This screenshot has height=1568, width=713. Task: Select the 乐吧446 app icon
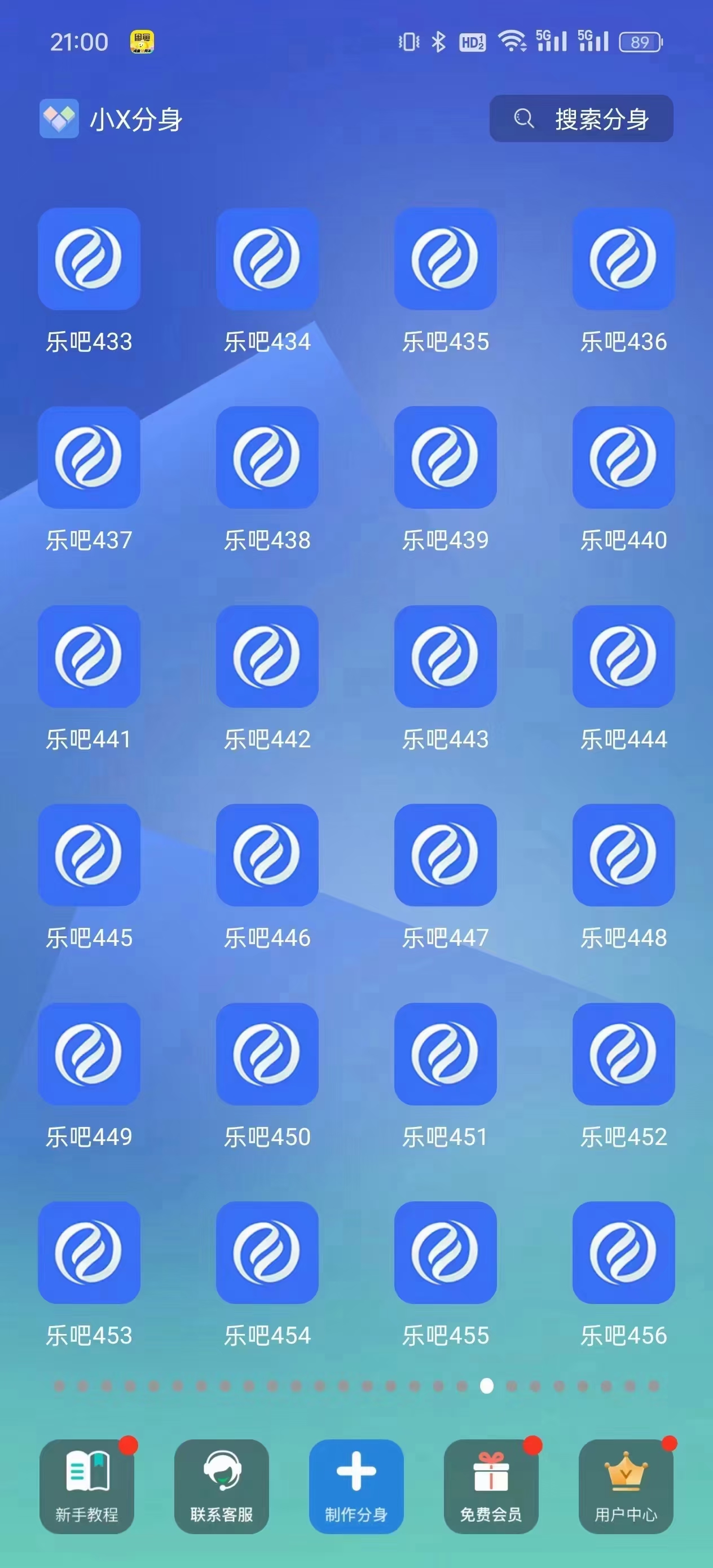coord(267,855)
